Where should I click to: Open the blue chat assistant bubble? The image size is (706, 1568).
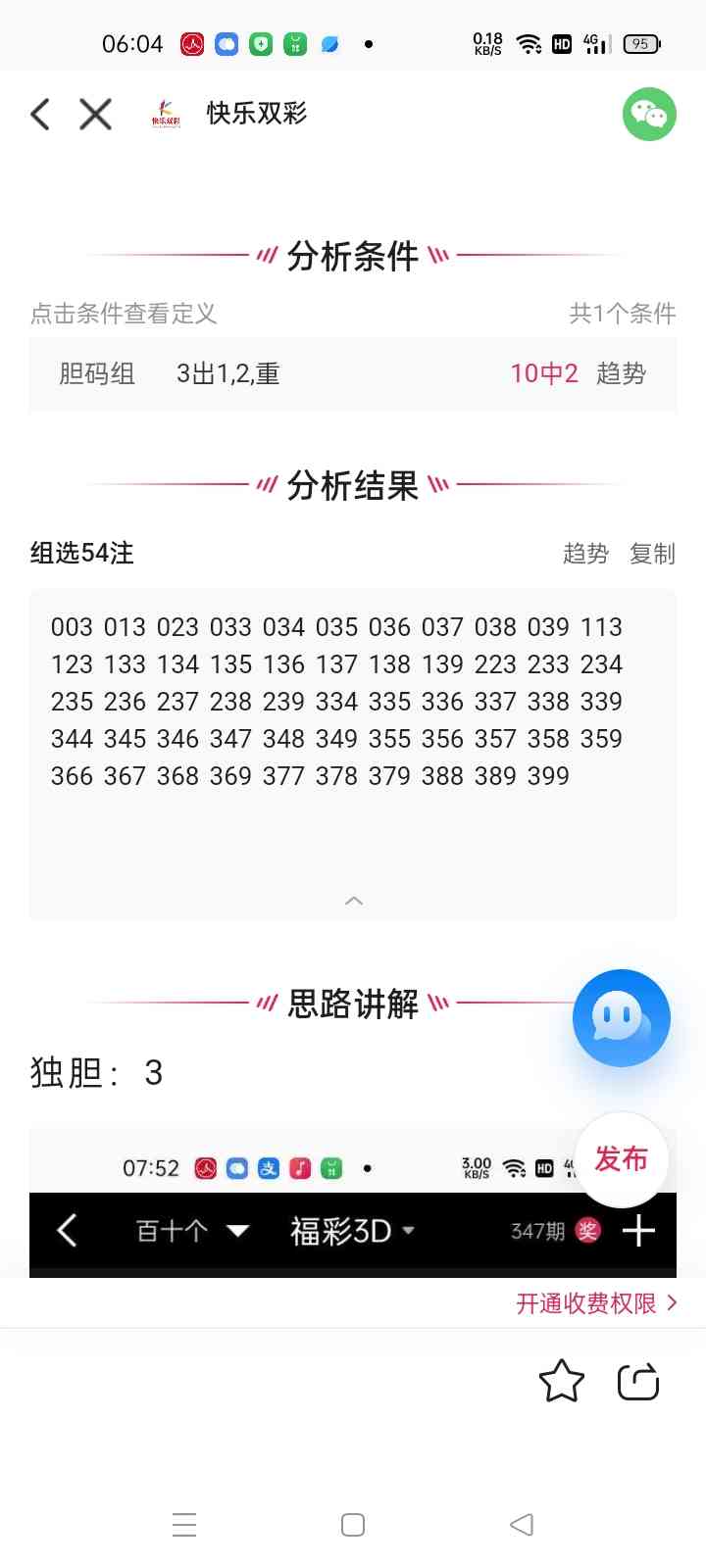621,1018
